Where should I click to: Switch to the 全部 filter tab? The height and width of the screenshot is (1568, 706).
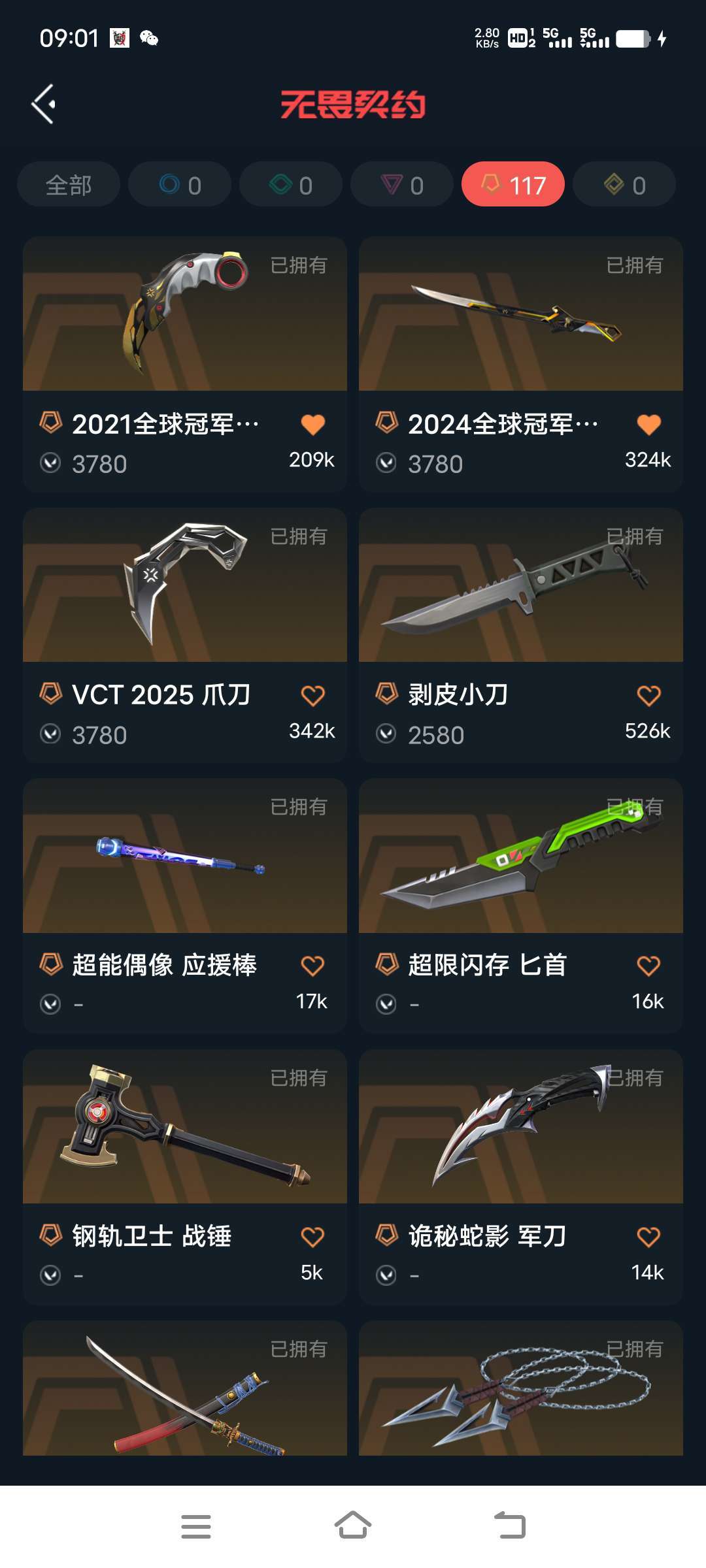[69, 185]
